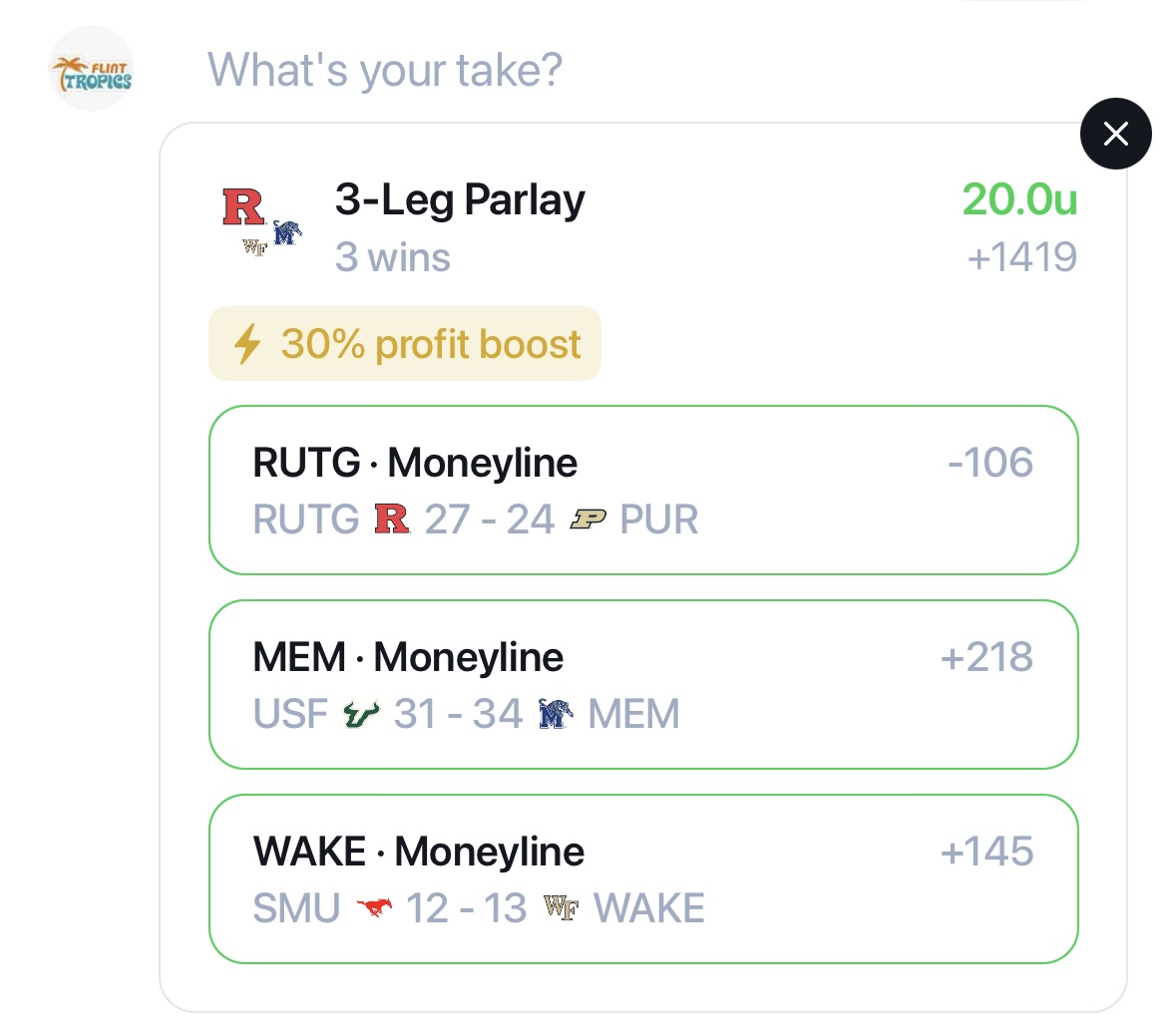Open the RUTG Moneyline leg card
Image resolution: width=1176 pixels, height=1031 pixels.
643,490
